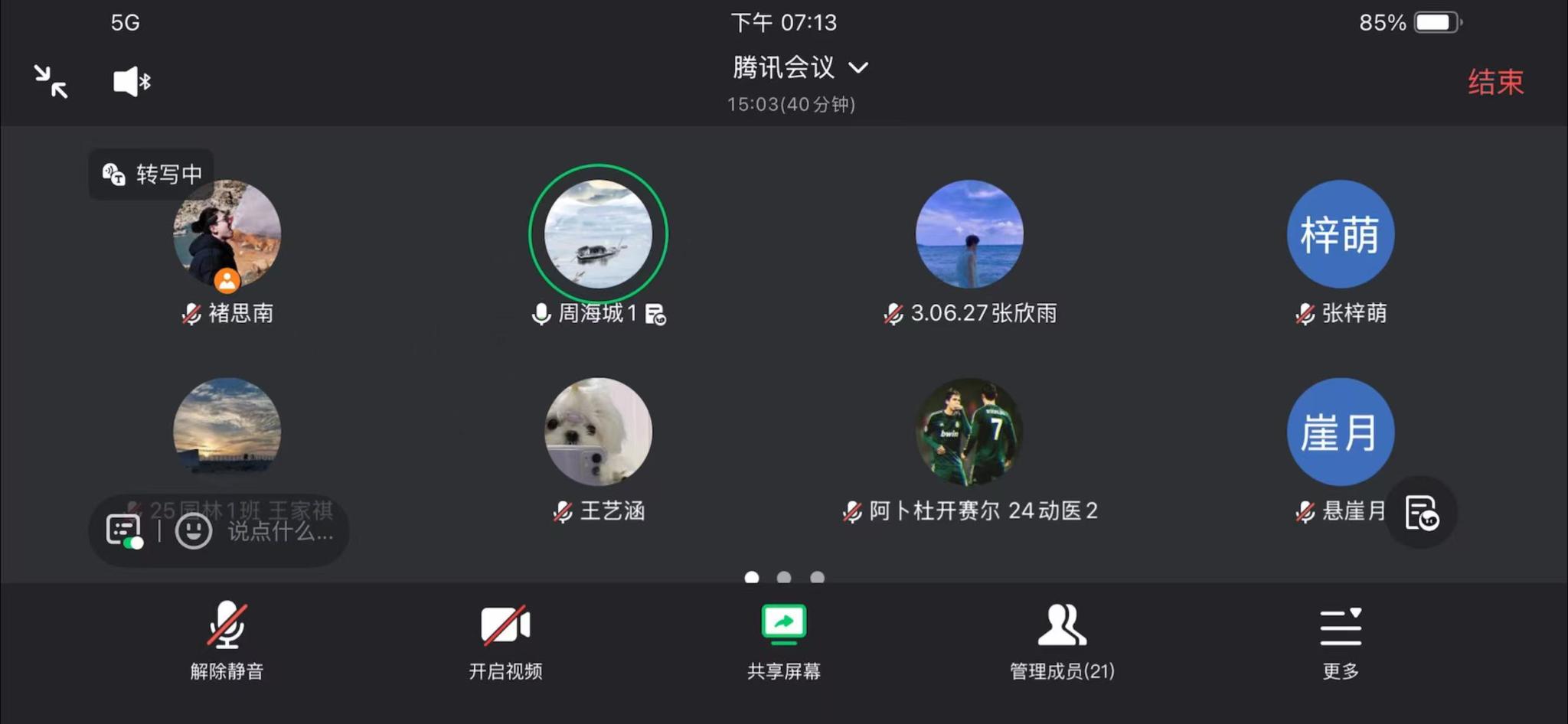The width and height of the screenshot is (1568, 724).
Task: Minimize the meeting window
Action: pyautogui.click(x=51, y=81)
